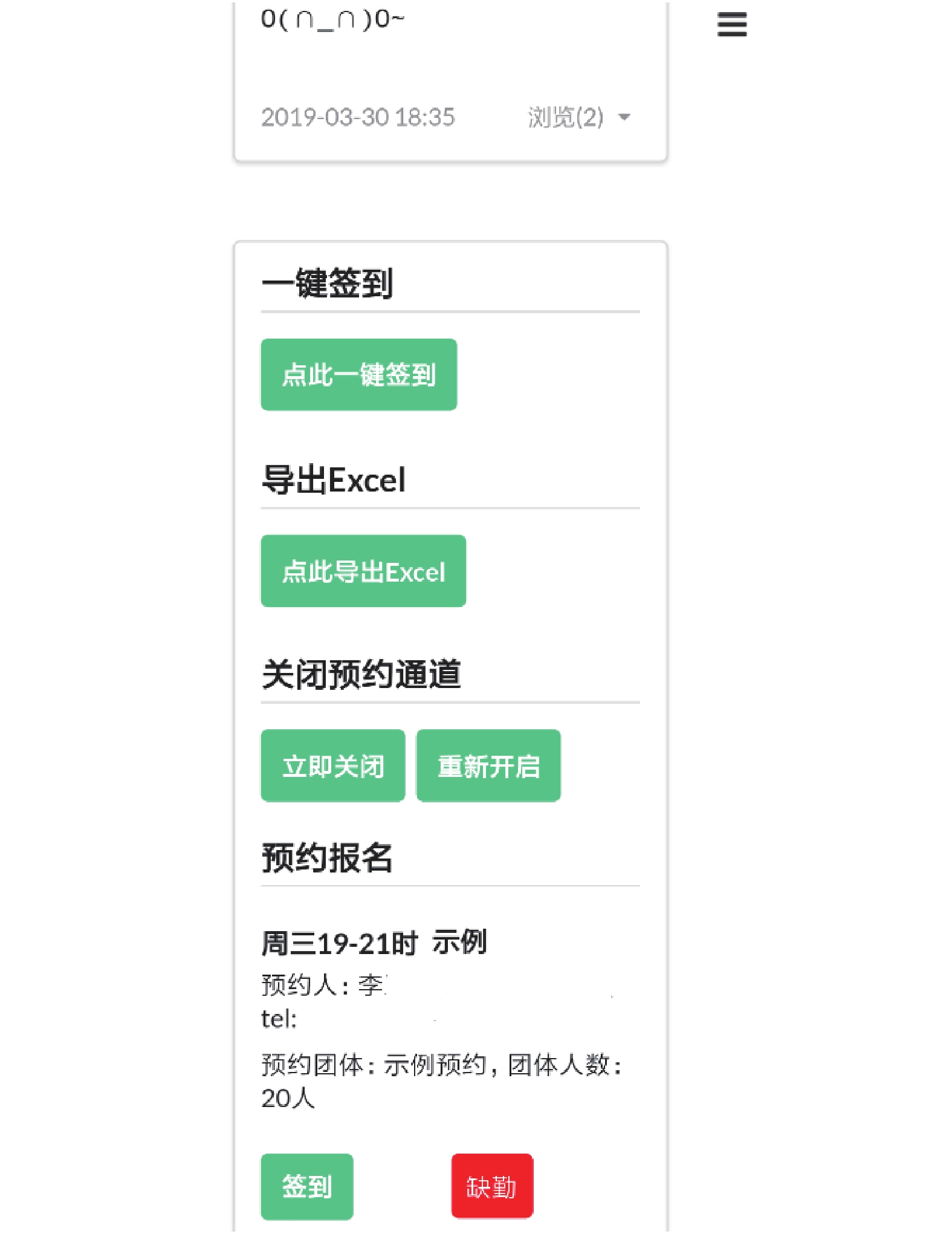This screenshot has height=1234, width=952.
Task: Close reservations with 立即关闭
Action: click(333, 766)
